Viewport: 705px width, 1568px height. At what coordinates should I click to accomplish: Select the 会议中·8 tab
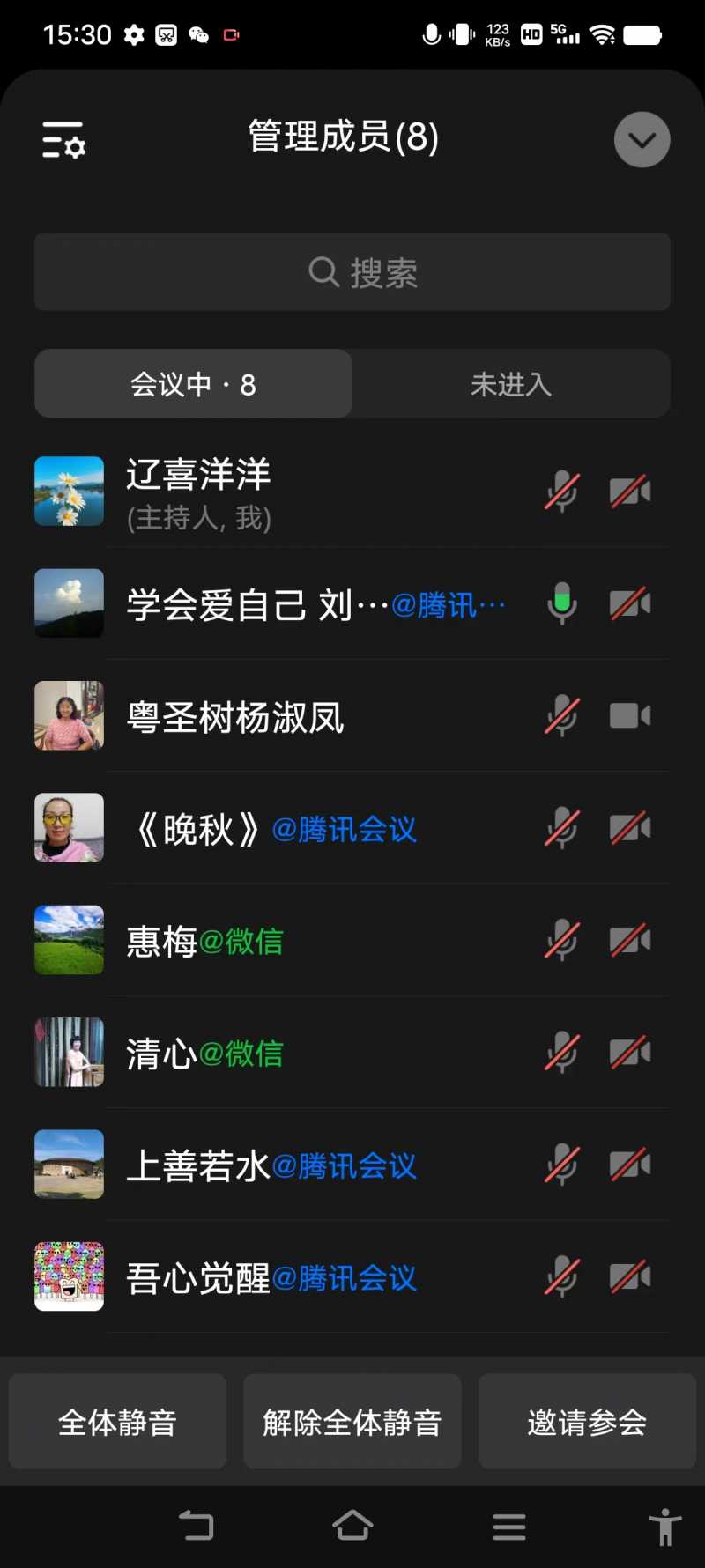pos(192,384)
